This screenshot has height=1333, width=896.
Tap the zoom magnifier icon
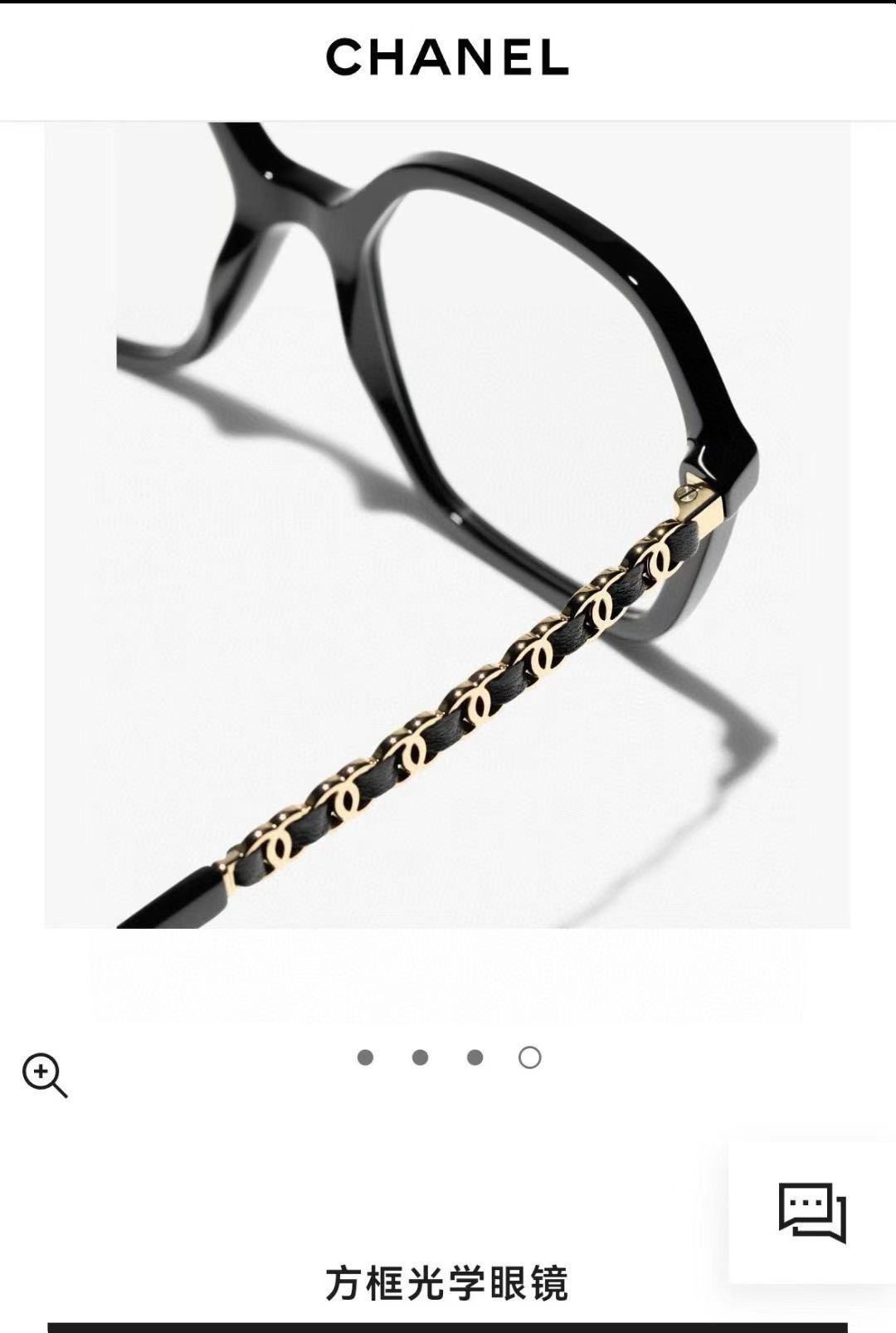(44, 1075)
